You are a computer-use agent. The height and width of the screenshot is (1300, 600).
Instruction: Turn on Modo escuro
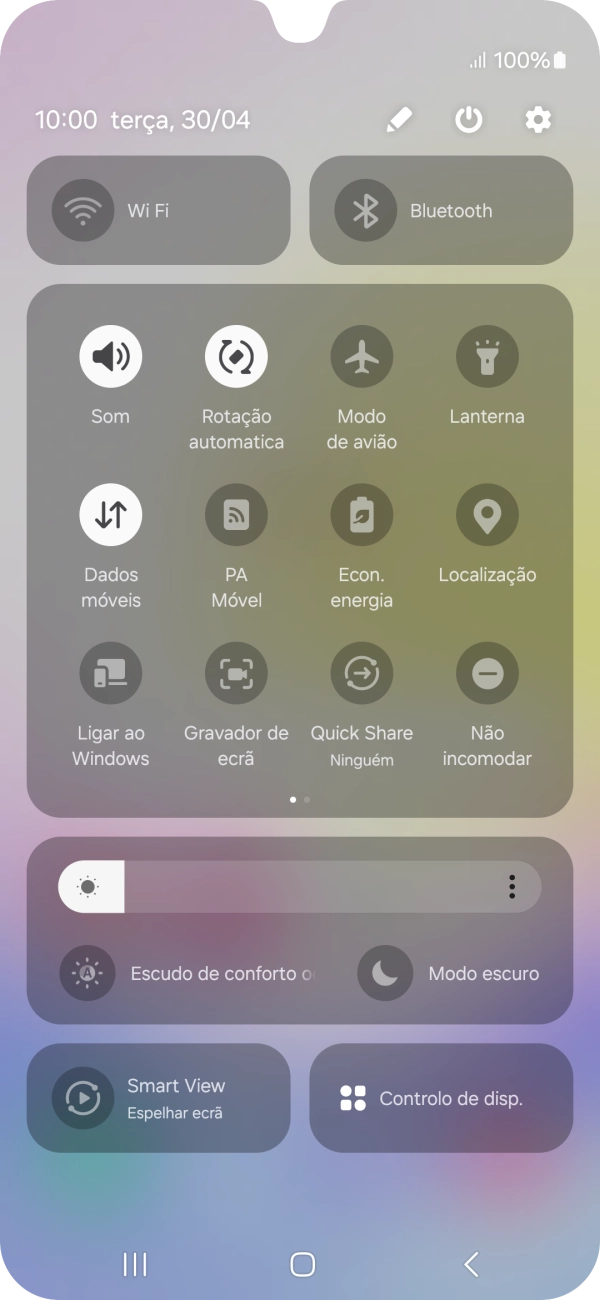tap(385, 973)
